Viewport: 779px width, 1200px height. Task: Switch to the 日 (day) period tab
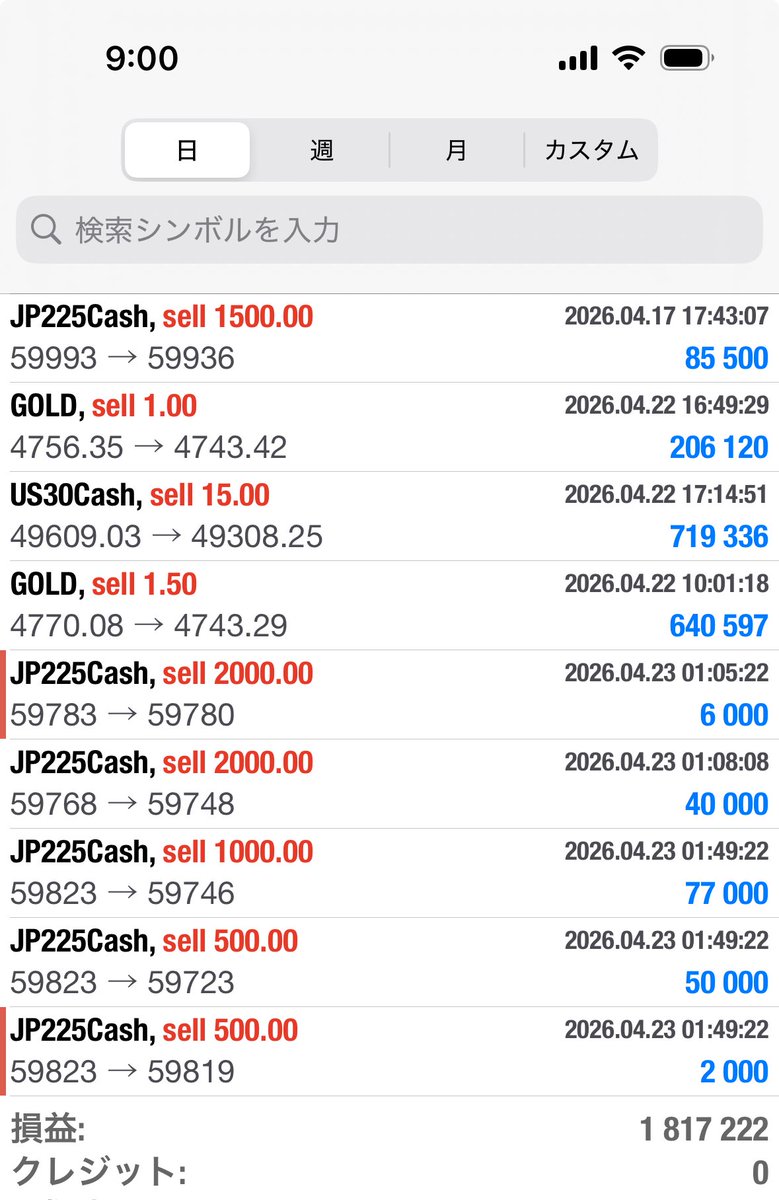(187, 151)
